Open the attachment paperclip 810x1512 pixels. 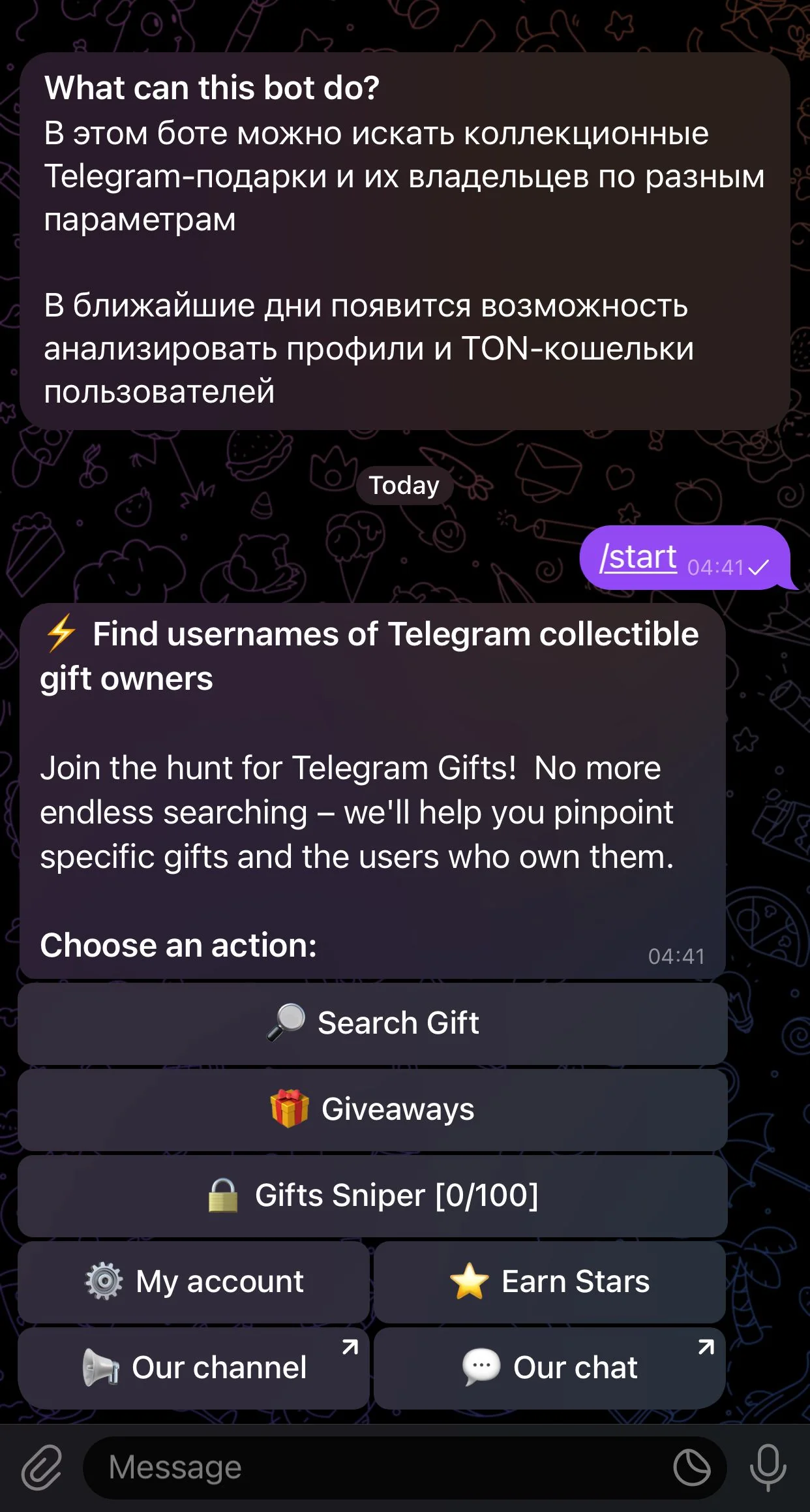coord(42,1468)
